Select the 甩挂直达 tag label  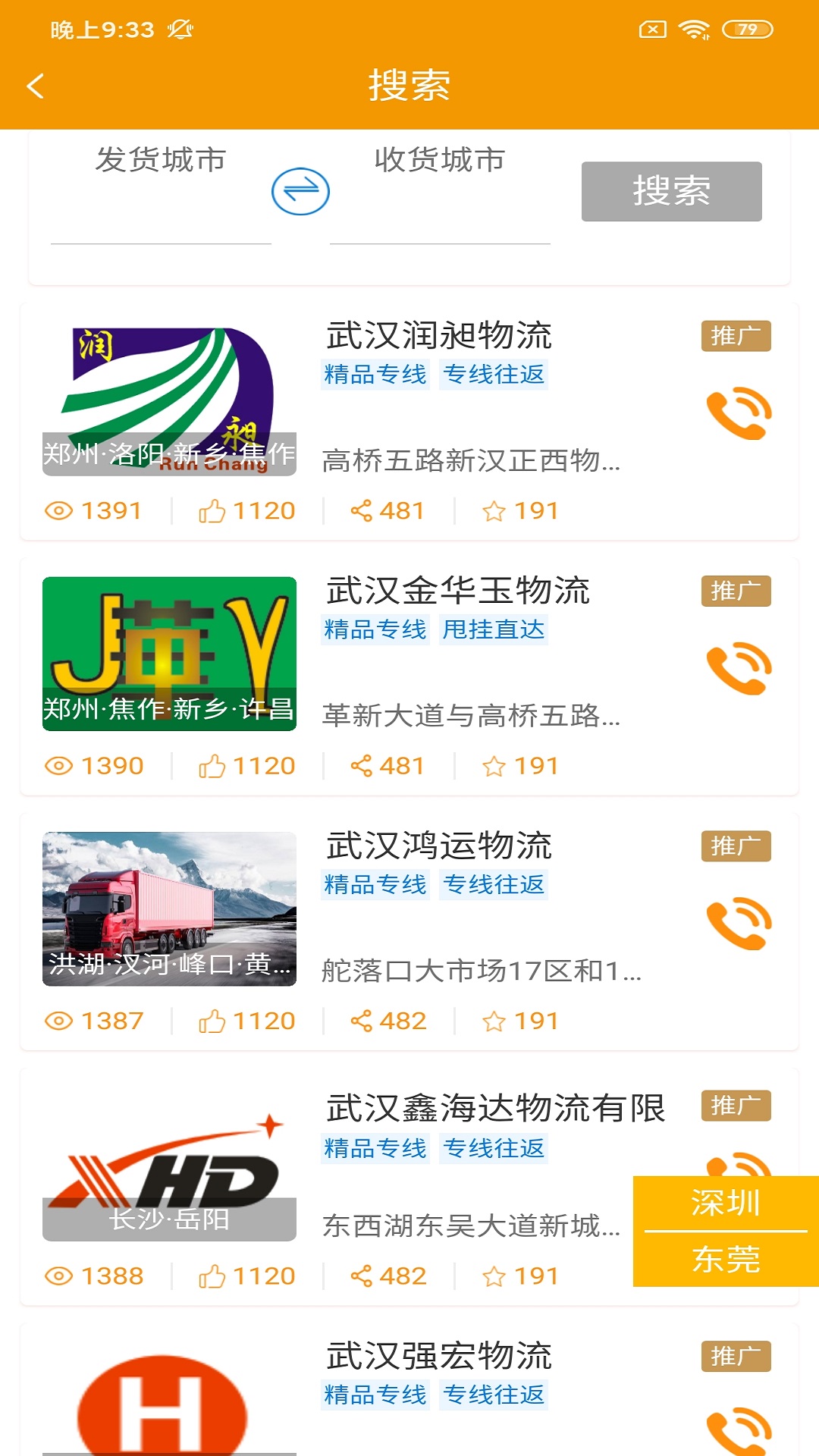tap(494, 629)
